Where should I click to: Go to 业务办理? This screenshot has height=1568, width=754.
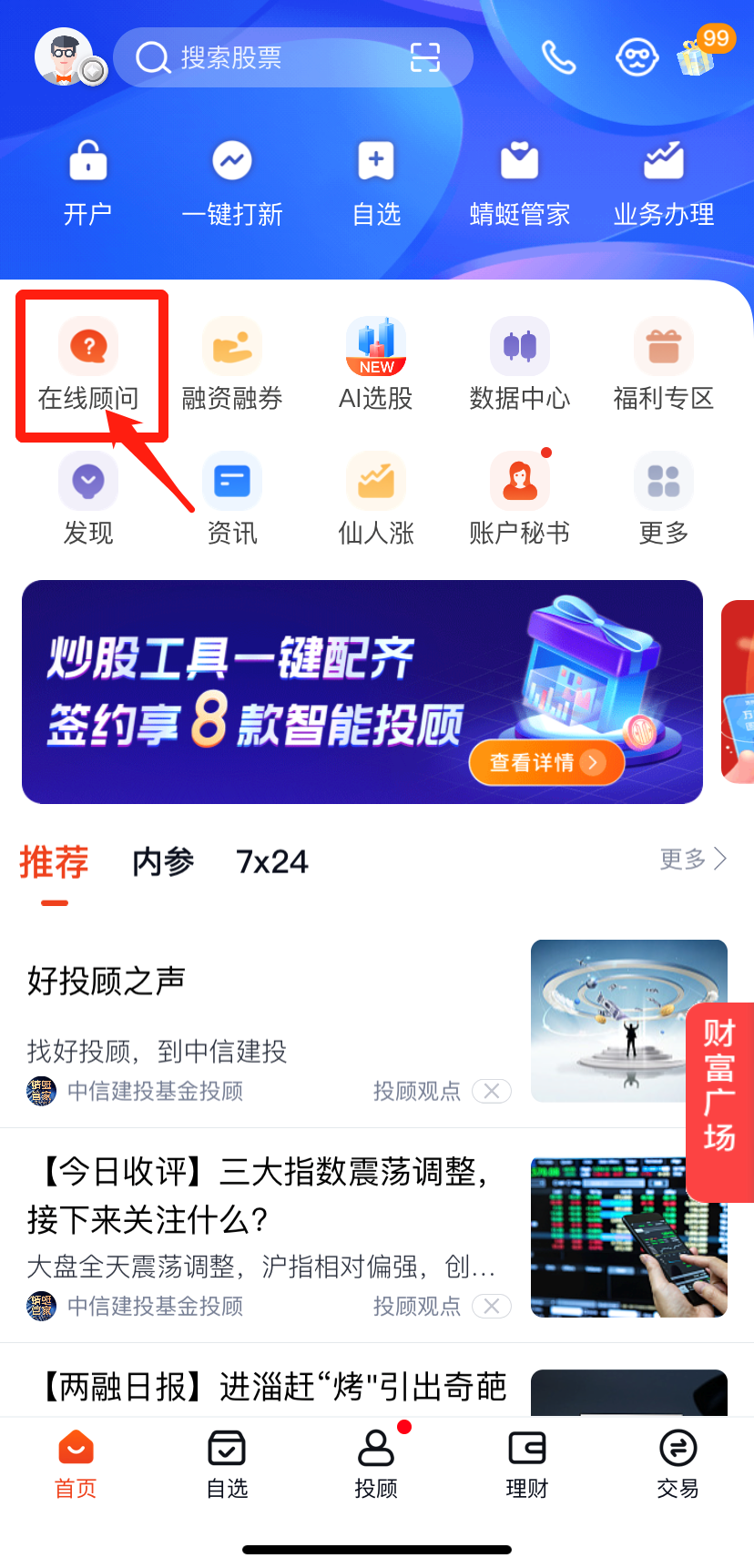664,182
